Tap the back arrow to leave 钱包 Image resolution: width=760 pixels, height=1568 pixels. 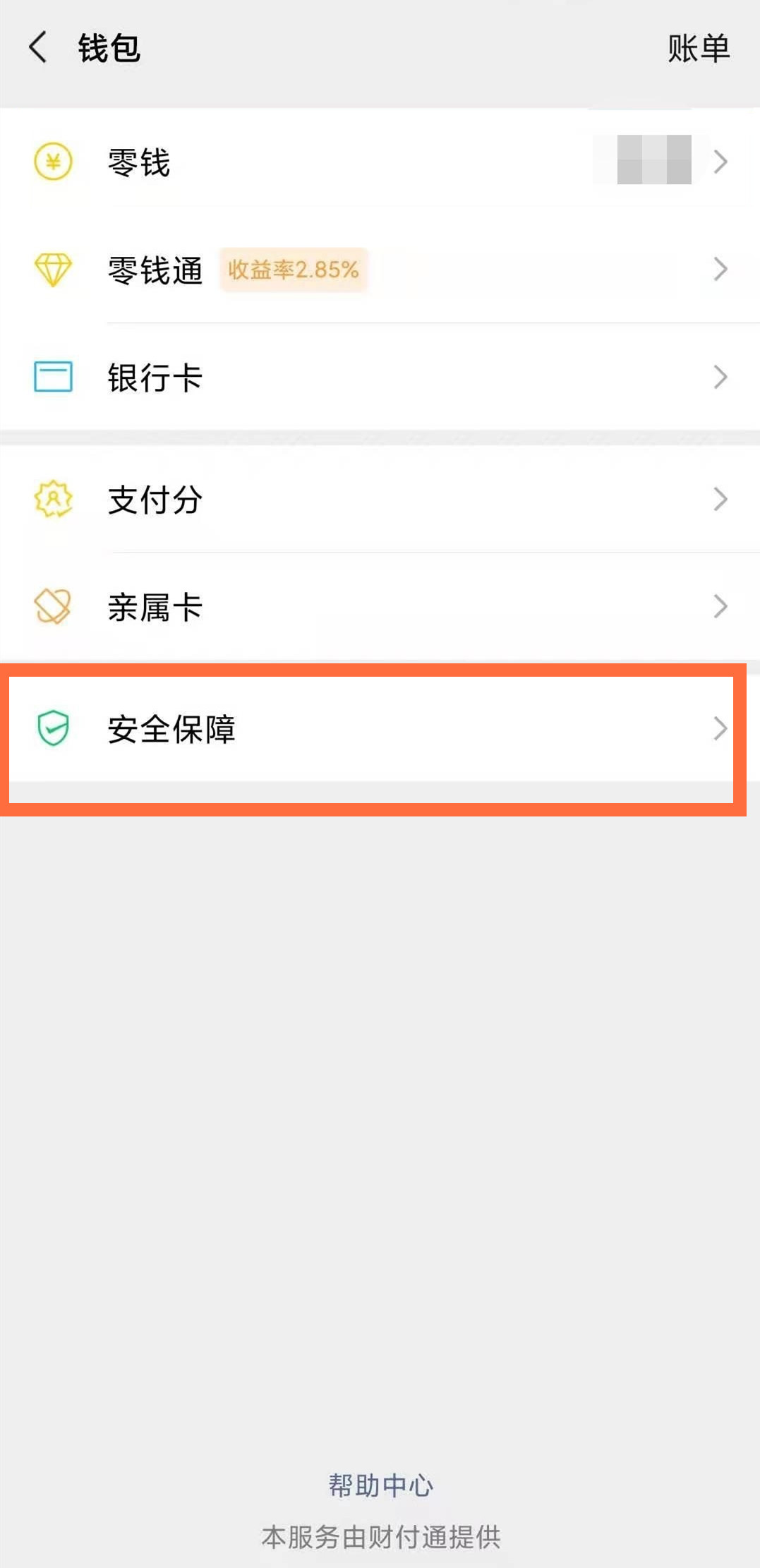37,48
